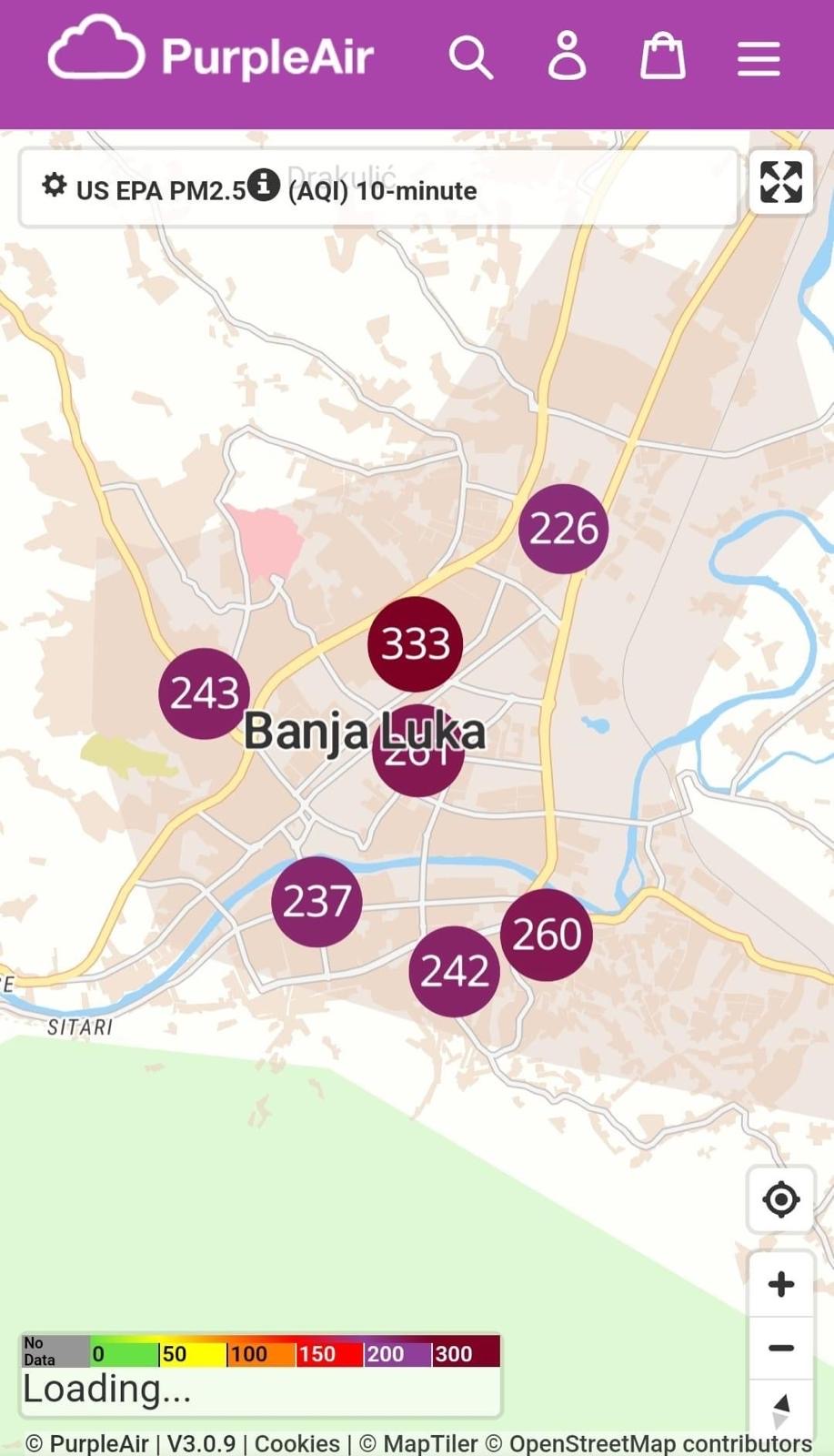This screenshot has height=1456, width=834.
Task: Open the search magnifier in header
Action: click(471, 58)
